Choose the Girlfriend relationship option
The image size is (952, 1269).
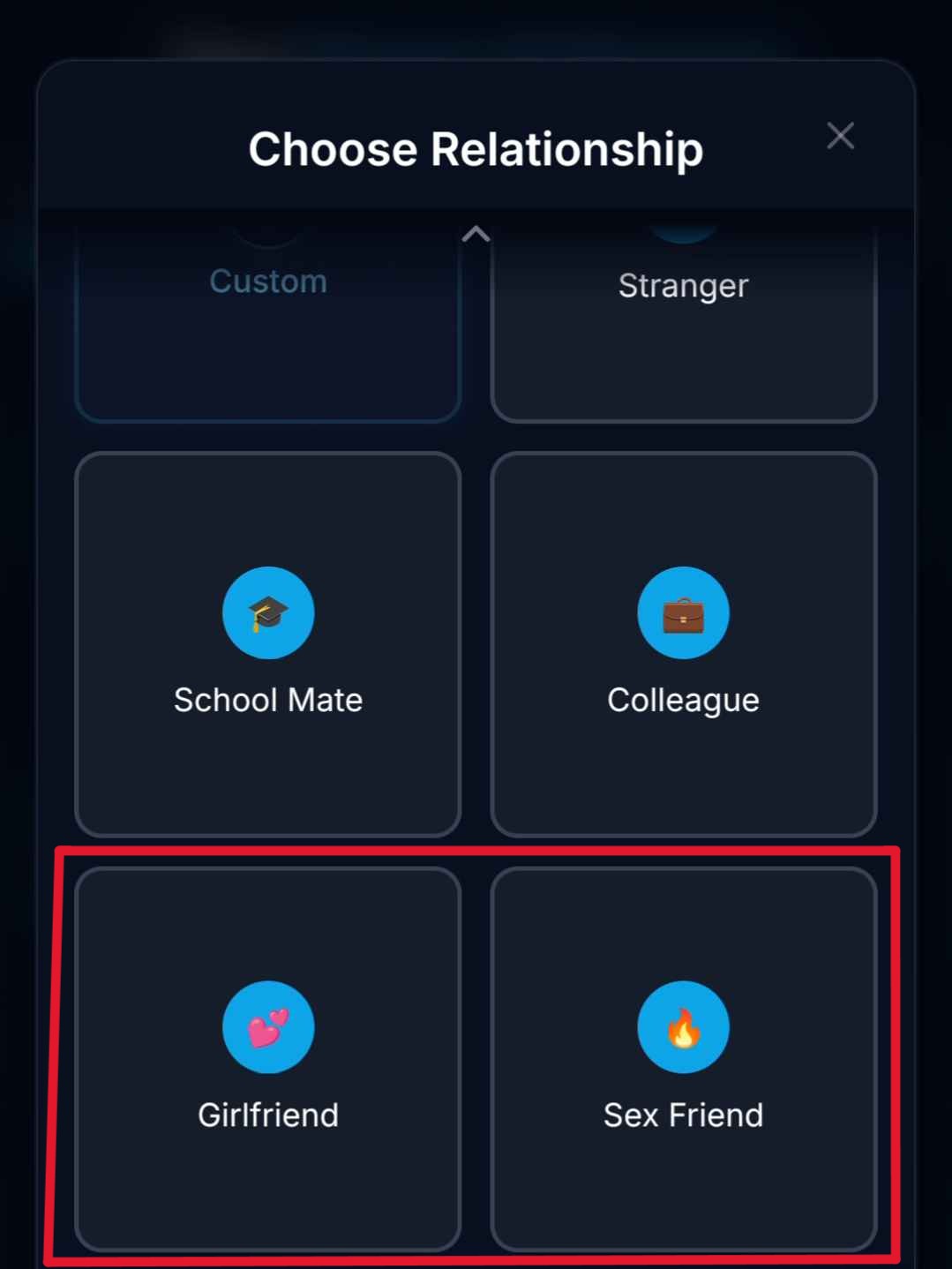click(x=268, y=1058)
